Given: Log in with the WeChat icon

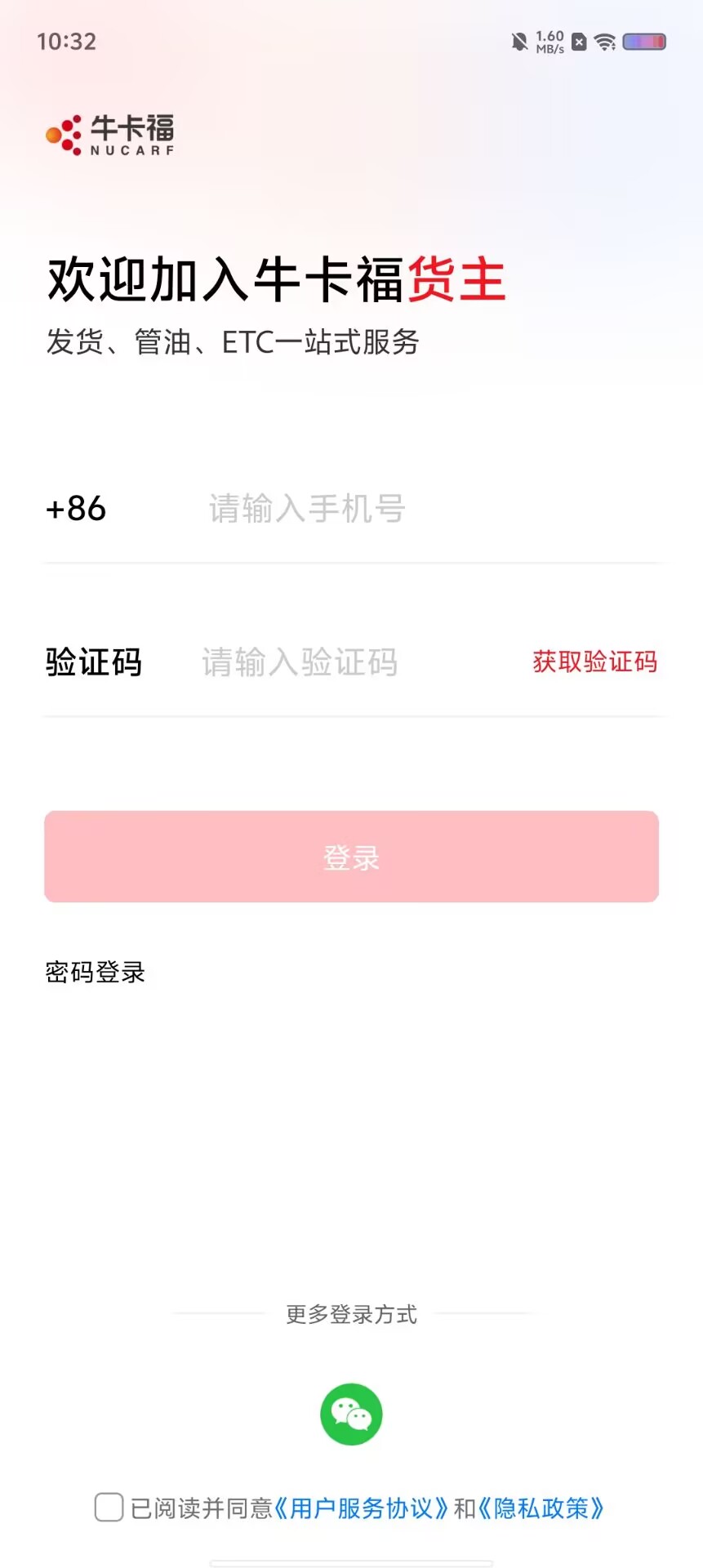Looking at the screenshot, I should pyautogui.click(x=351, y=1414).
